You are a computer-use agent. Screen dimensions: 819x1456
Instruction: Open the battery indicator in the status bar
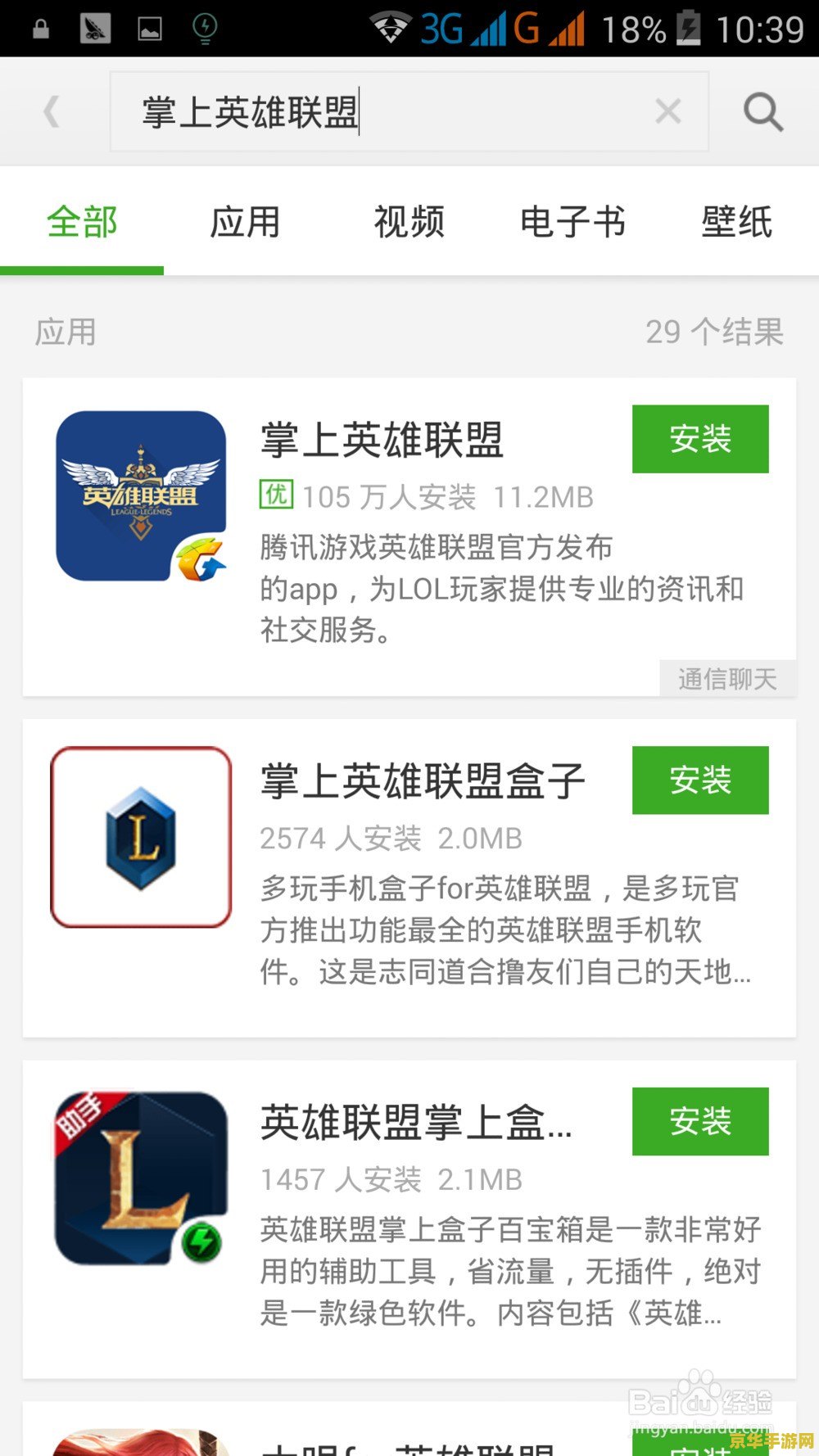point(686,27)
